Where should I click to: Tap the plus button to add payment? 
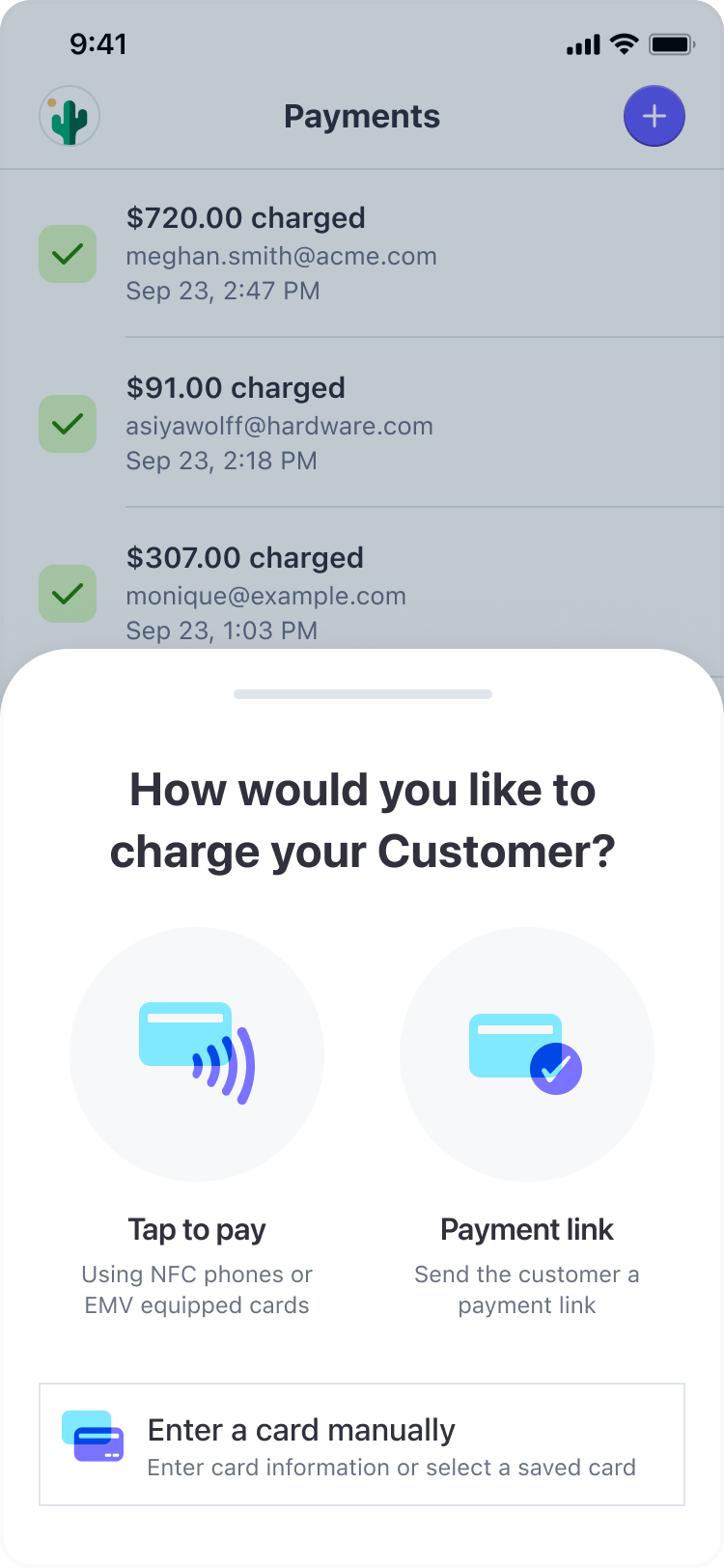pos(654,117)
